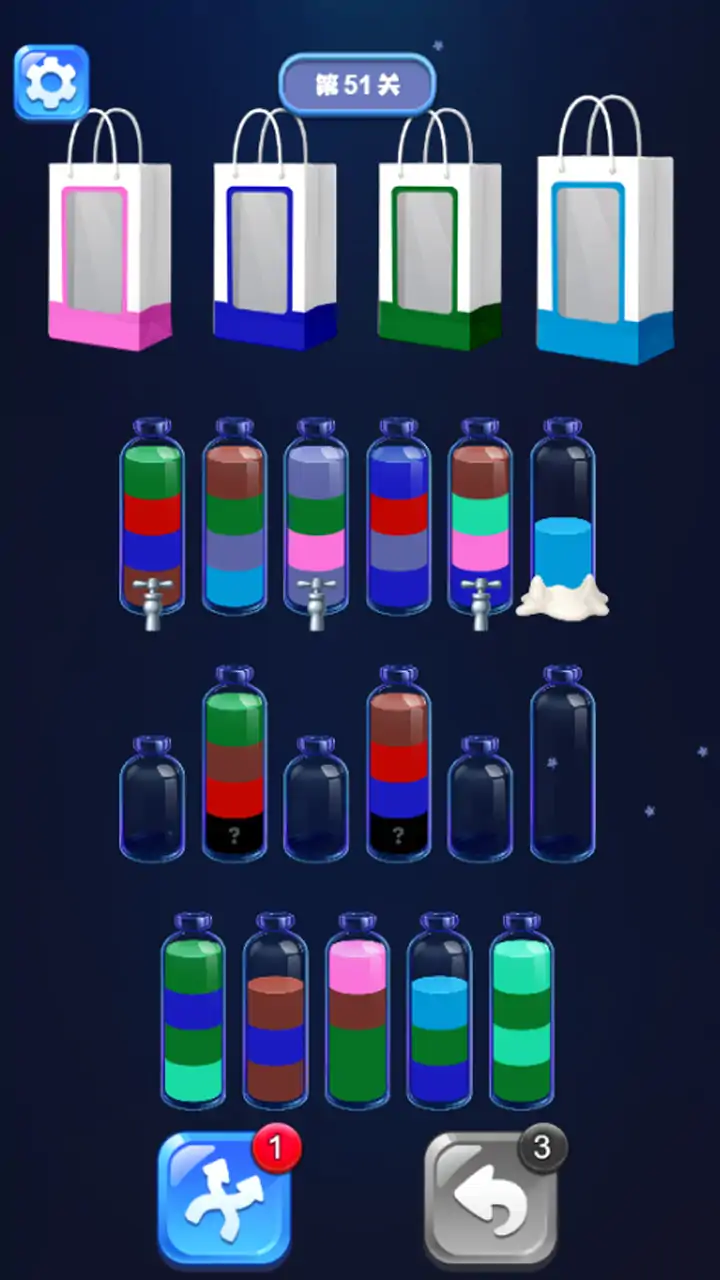Undo the last move

click(x=490, y=1199)
